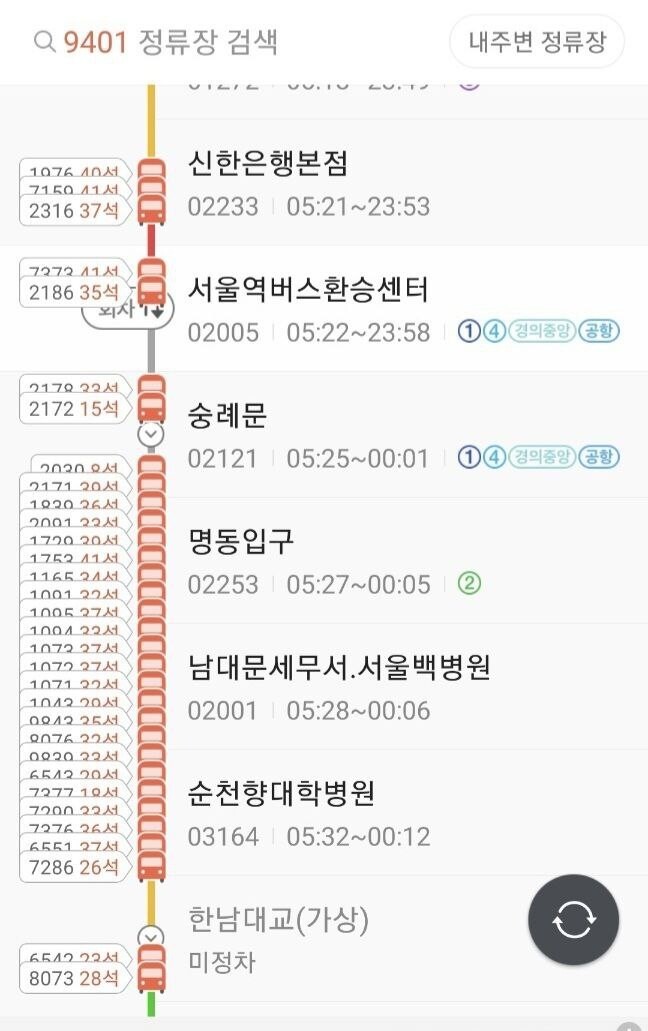Viewport: 648px width, 1031px height.
Task: Tap bus 8073 with 28 seats
Action: coord(74,978)
